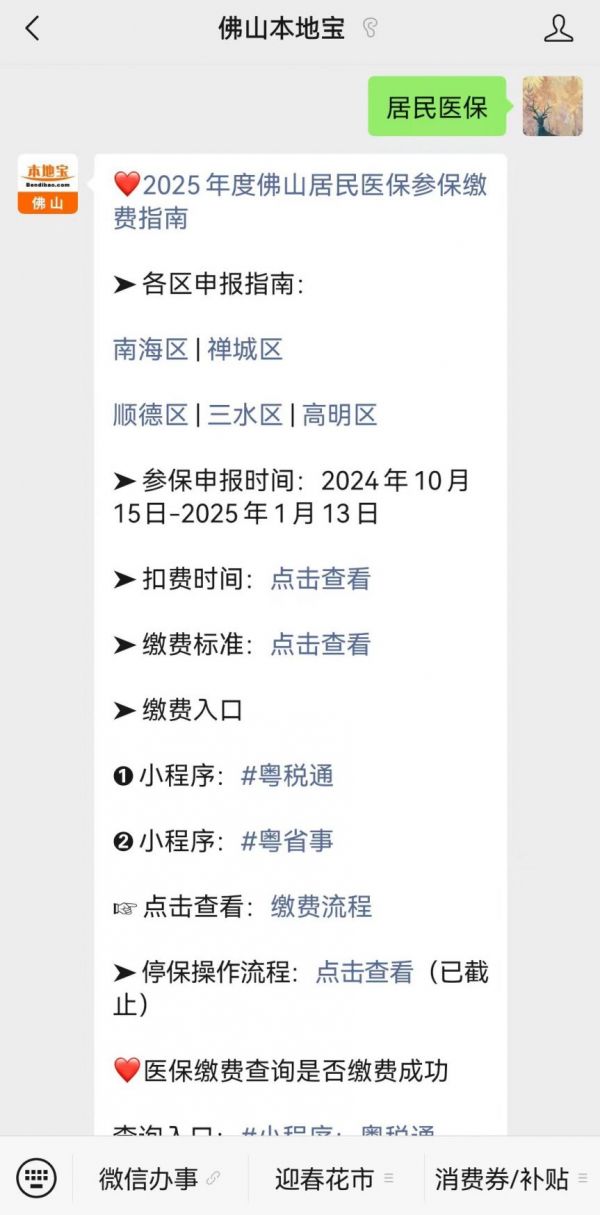The width and height of the screenshot is (600, 1215).
Task: Open the 缴费流程 link
Action: tap(321, 907)
